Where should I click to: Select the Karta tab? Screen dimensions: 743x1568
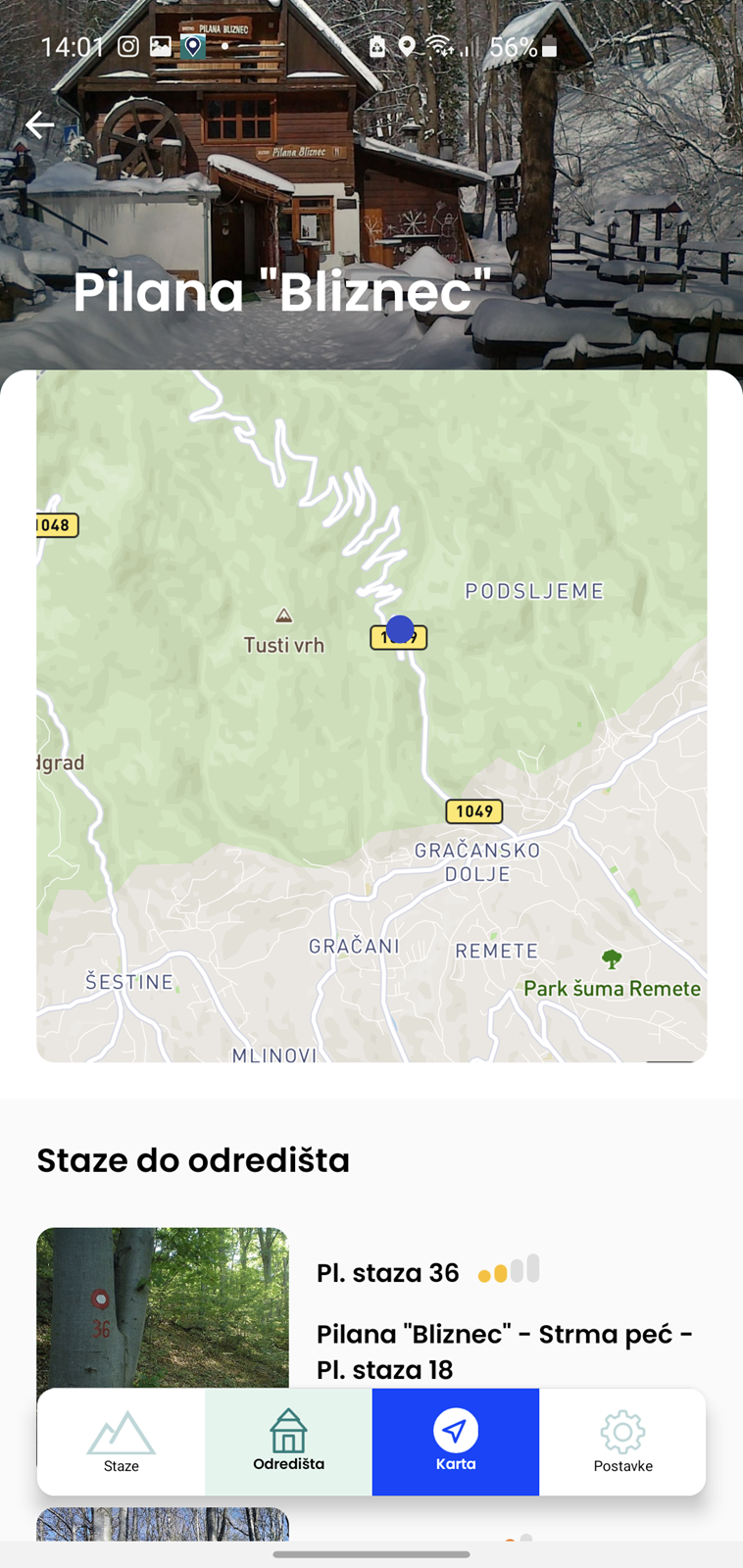click(456, 1442)
